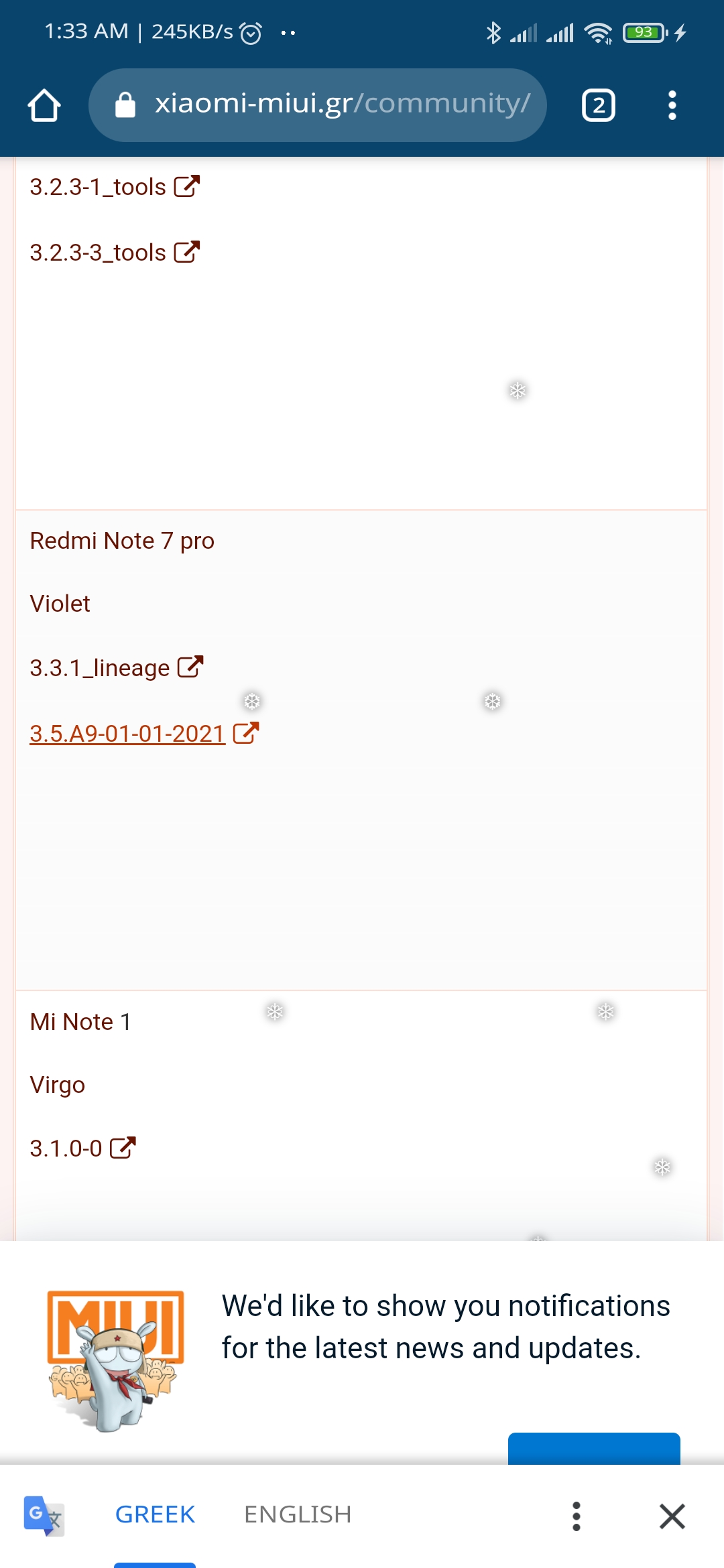Viewport: 724px width, 1568px height.
Task: Switch translation to English
Action: pyautogui.click(x=298, y=1514)
